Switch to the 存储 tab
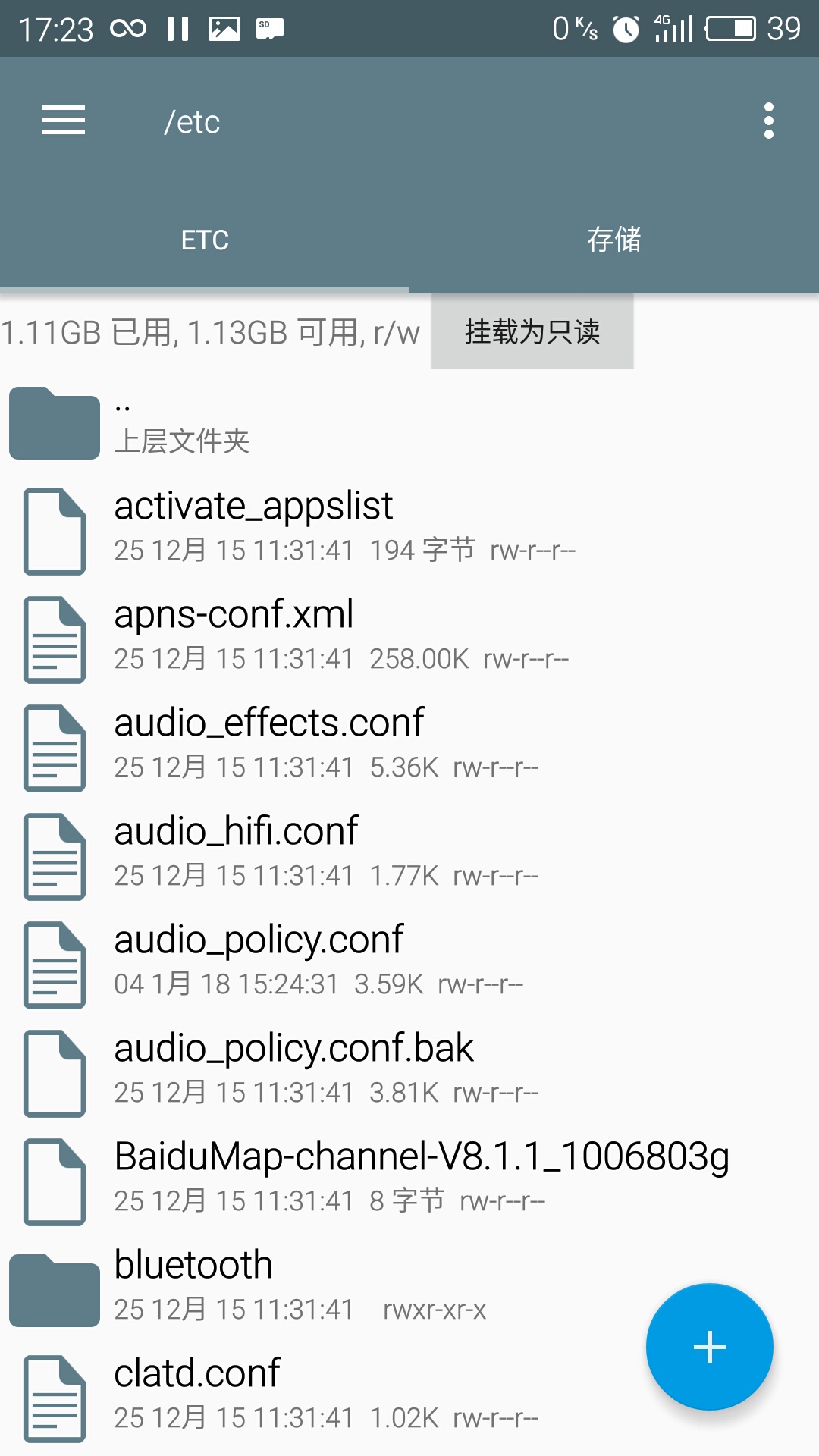The width and height of the screenshot is (819, 1456). pos(613,240)
